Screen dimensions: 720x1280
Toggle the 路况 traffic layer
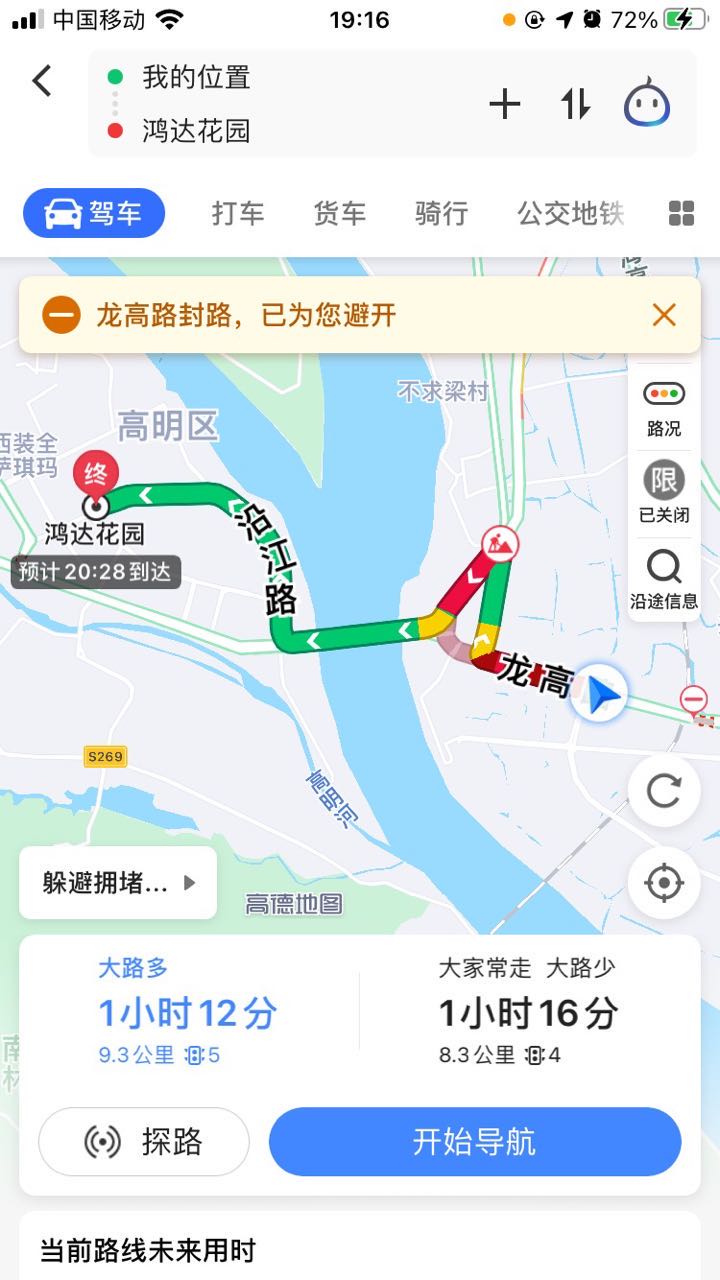(664, 407)
